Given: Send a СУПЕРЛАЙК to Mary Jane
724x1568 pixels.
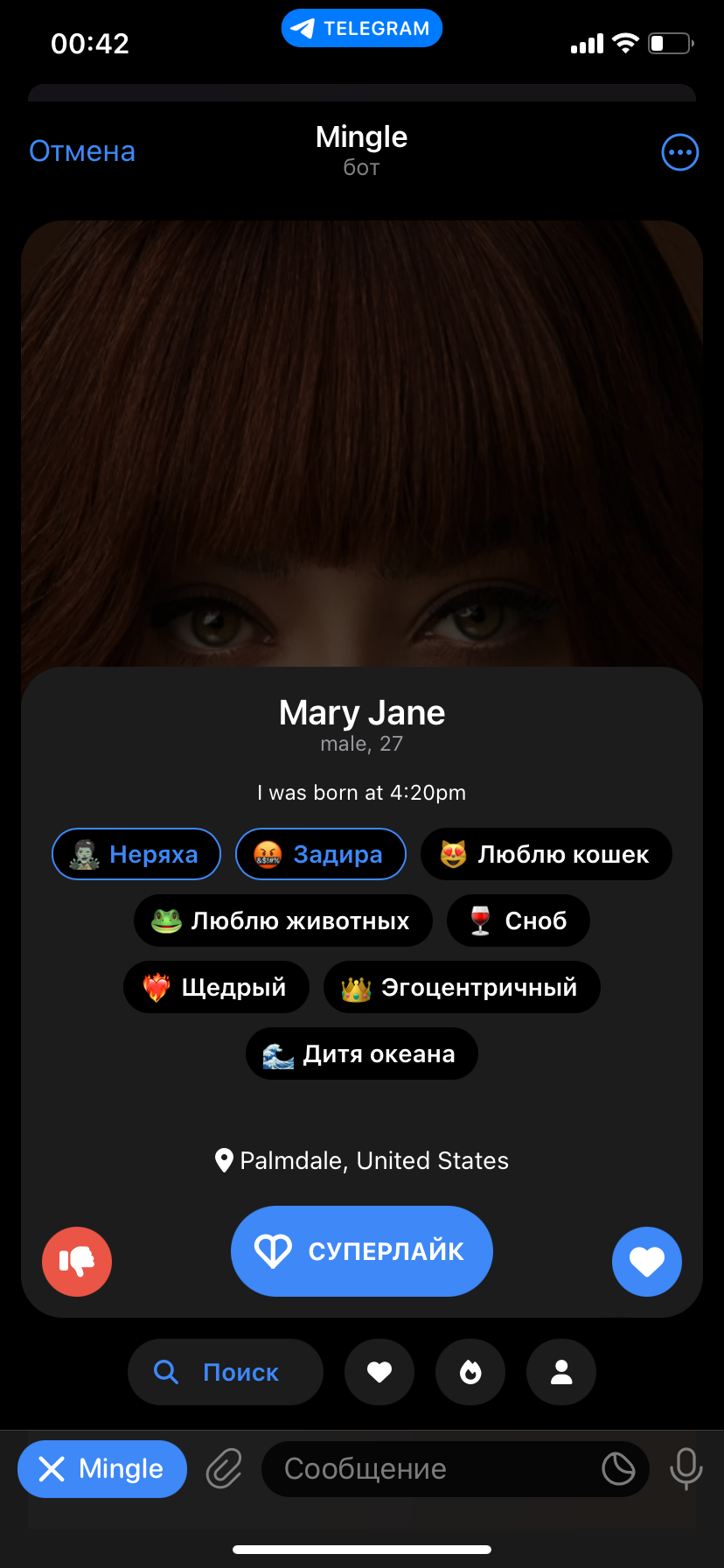Looking at the screenshot, I should pyautogui.click(x=361, y=1251).
